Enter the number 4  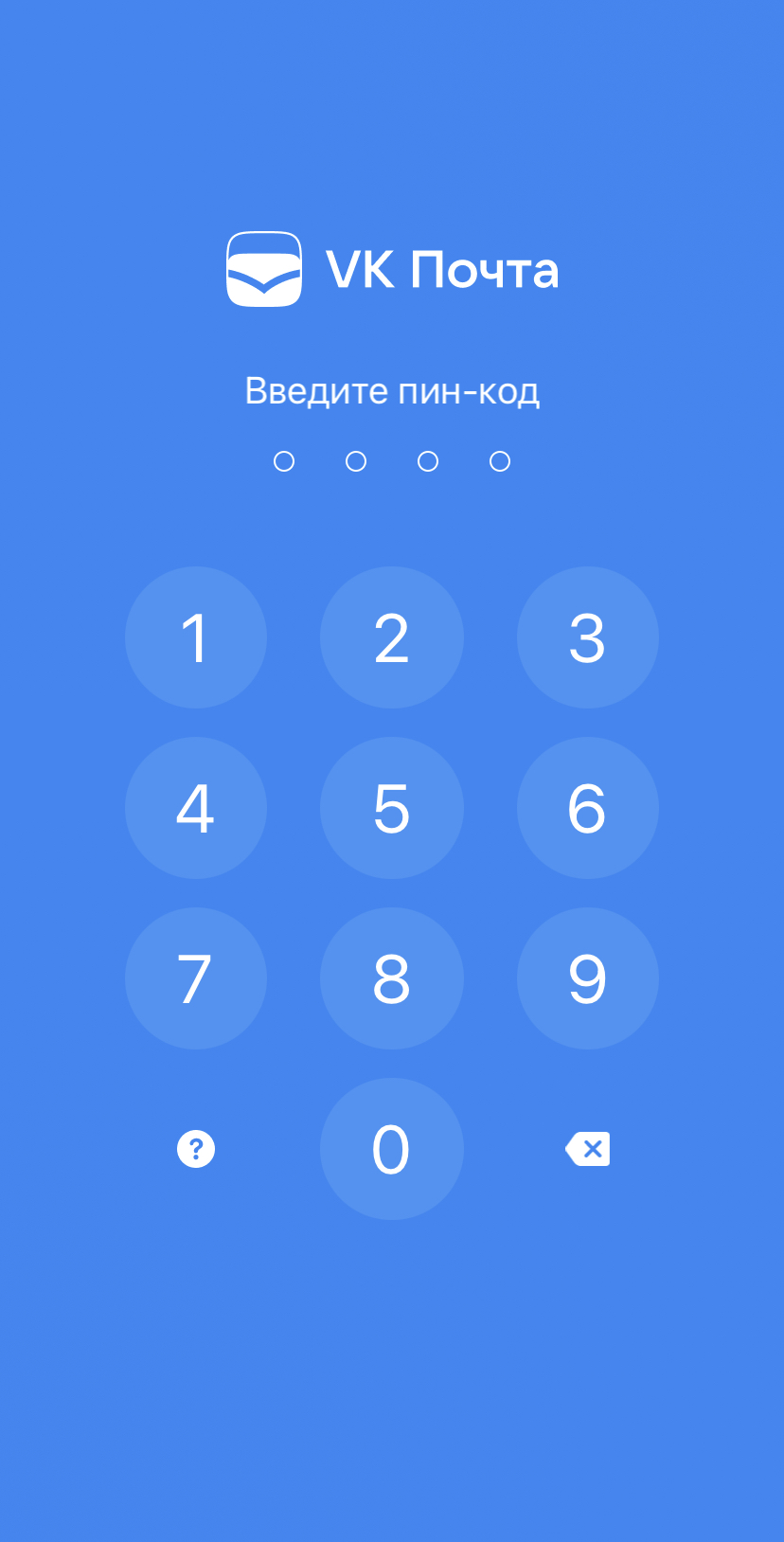coord(196,808)
